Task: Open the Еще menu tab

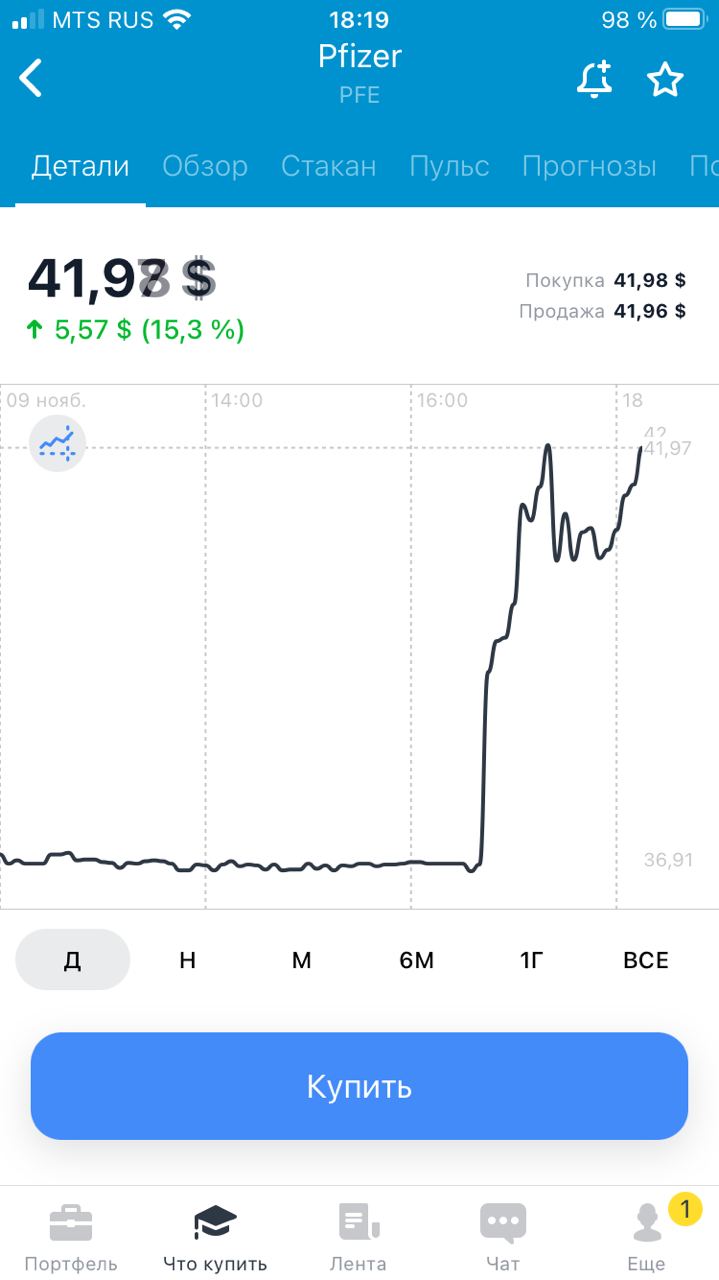Action: [646, 1236]
